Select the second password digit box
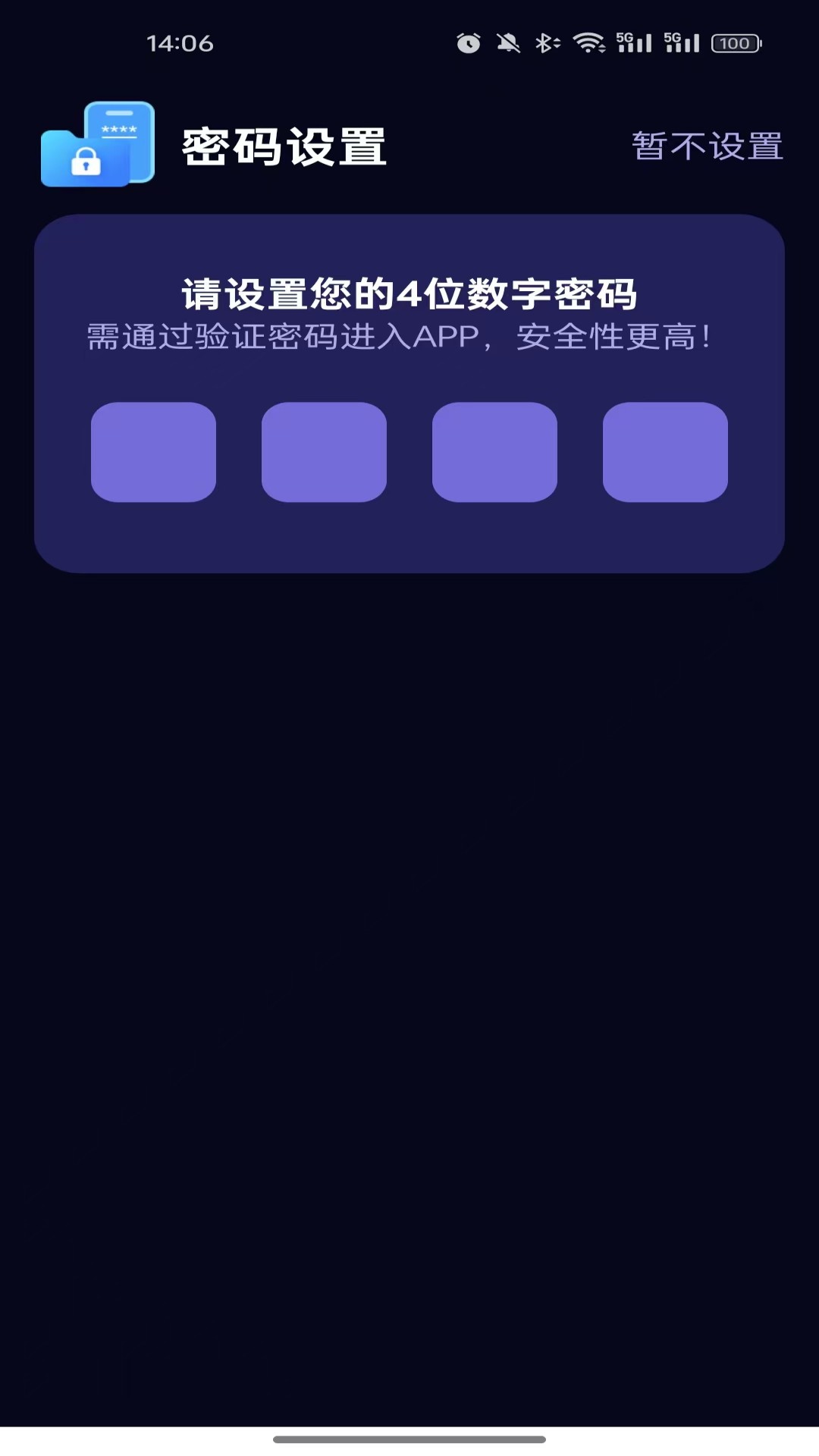This screenshot has width=819, height=1456. (x=324, y=453)
